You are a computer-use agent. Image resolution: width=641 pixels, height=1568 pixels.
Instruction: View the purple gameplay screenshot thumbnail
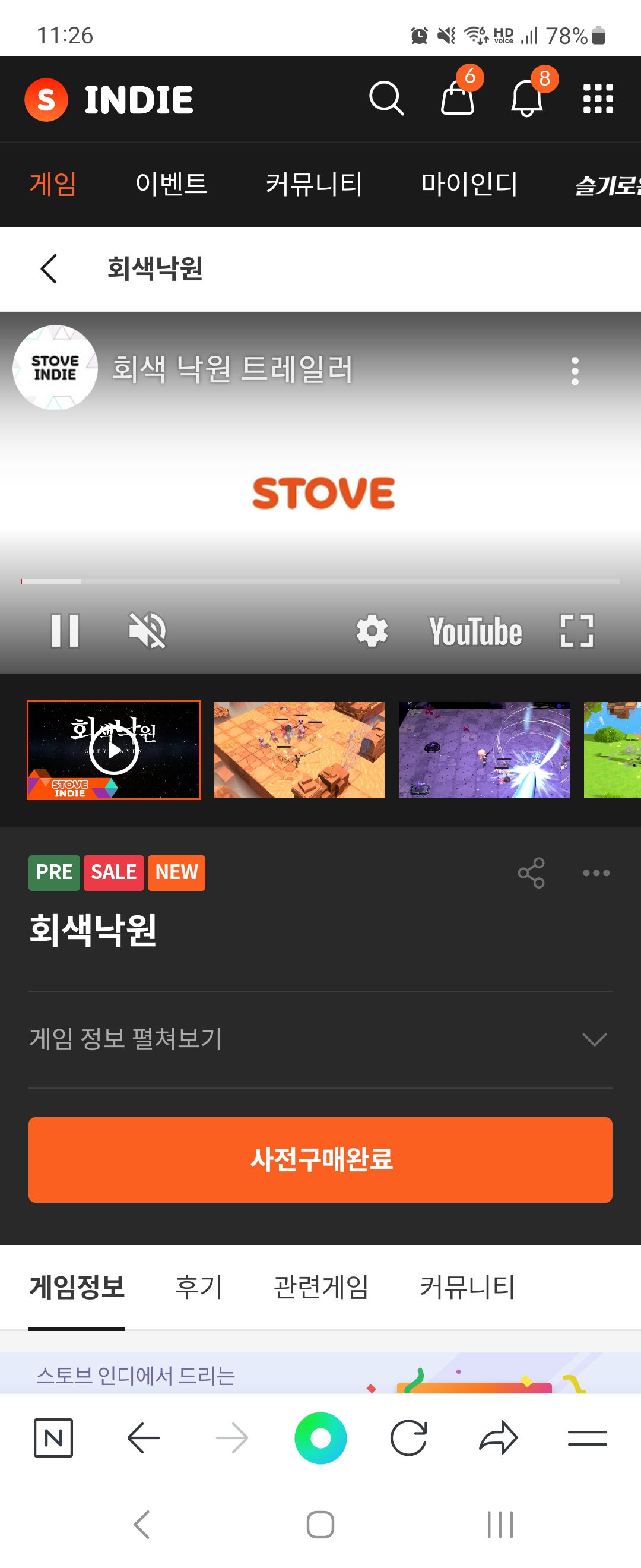[484, 750]
